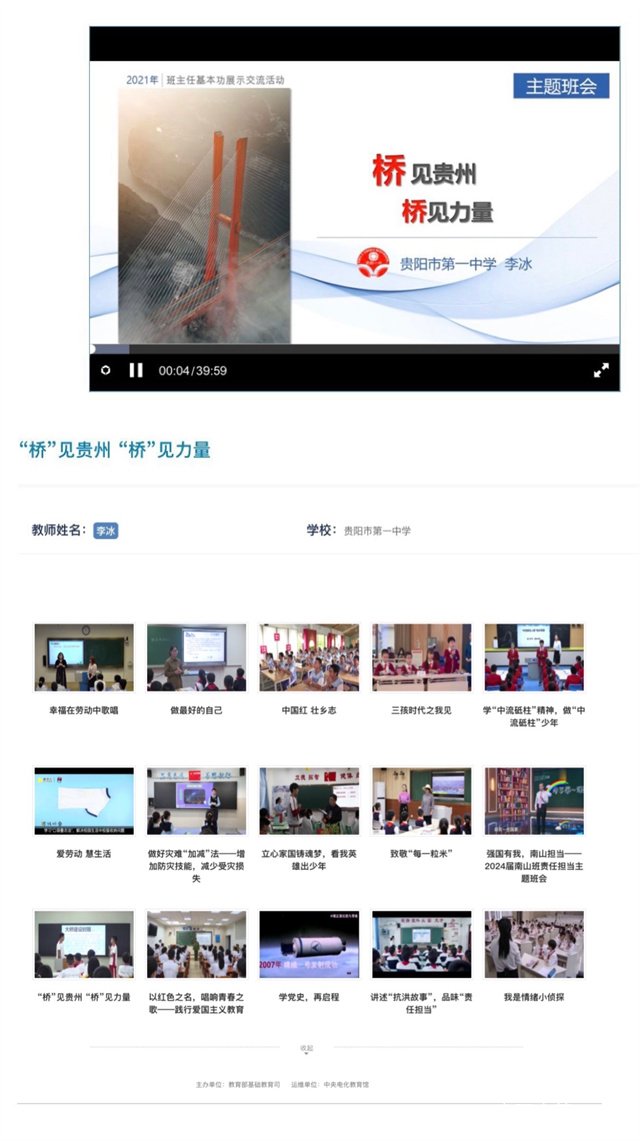Open the video 爱劳动 慧生活
The height and width of the screenshot is (1141, 640).
[x=84, y=801]
